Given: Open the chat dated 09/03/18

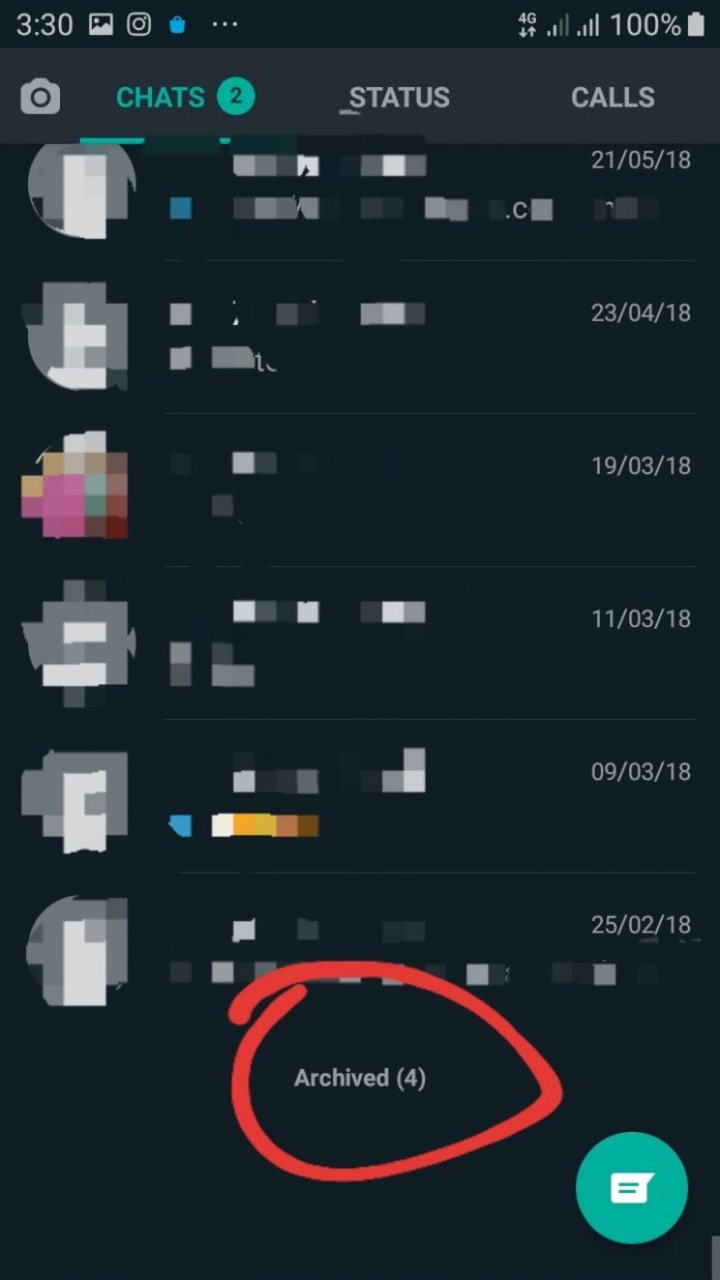Looking at the screenshot, I should click(360, 796).
